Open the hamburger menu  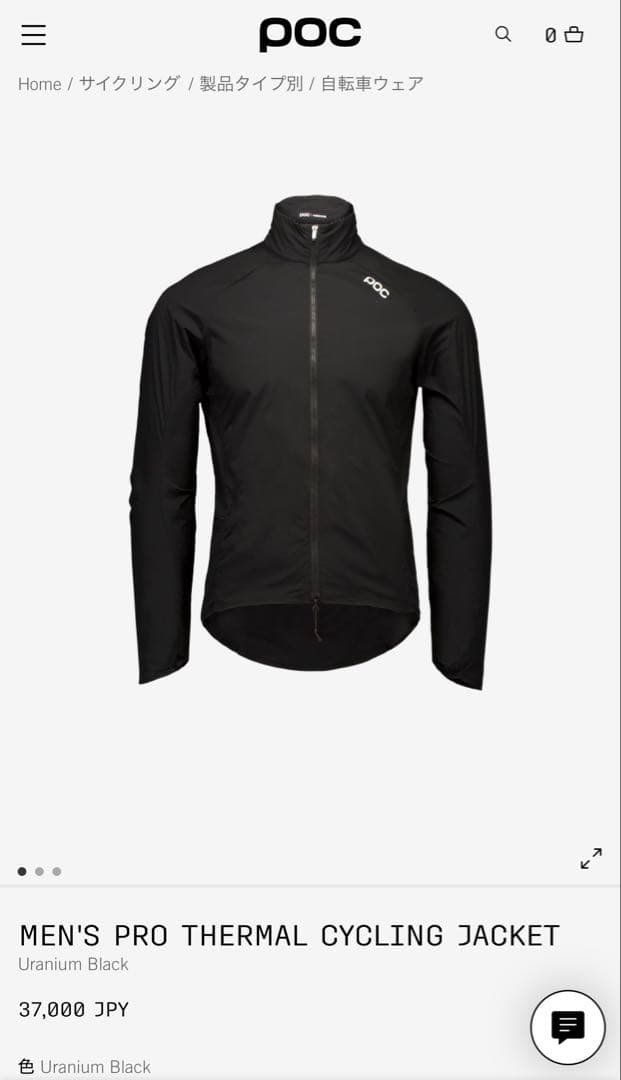click(x=34, y=35)
